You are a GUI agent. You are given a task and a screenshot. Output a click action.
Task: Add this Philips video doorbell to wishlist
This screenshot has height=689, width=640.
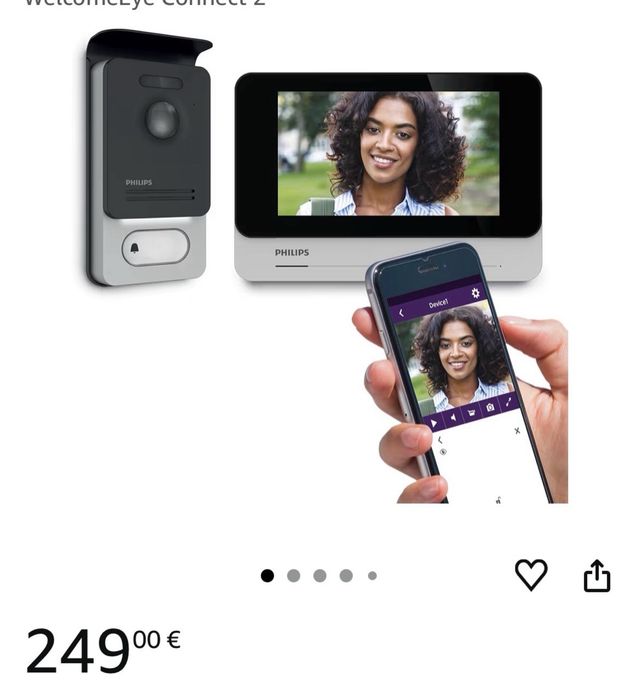[x=531, y=574]
